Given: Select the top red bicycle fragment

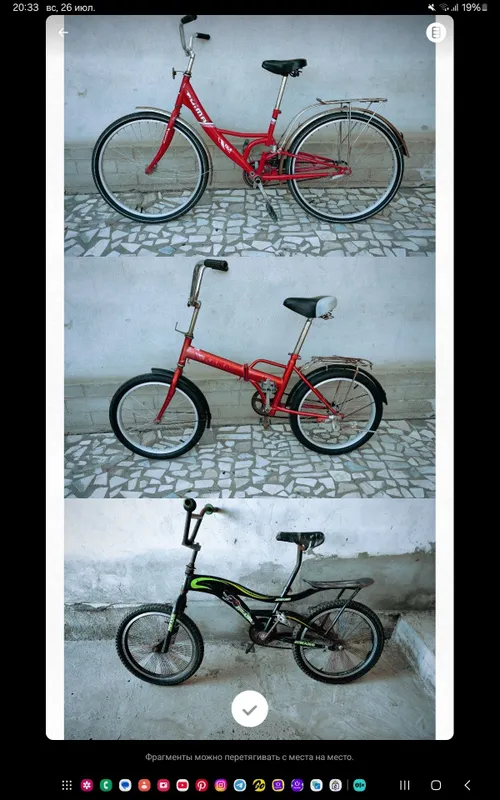Looking at the screenshot, I should click(249, 136).
